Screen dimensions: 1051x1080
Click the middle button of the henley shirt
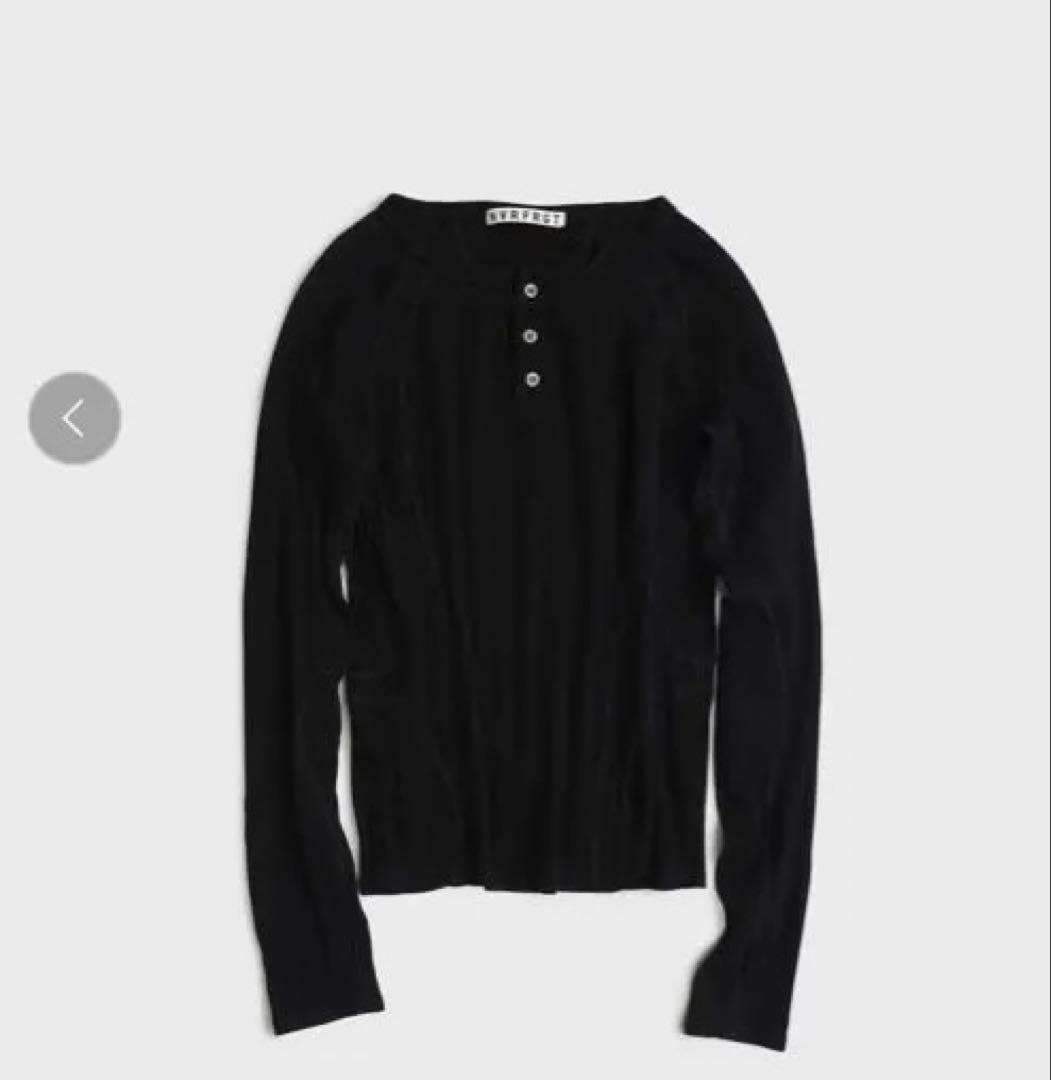tap(533, 336)
